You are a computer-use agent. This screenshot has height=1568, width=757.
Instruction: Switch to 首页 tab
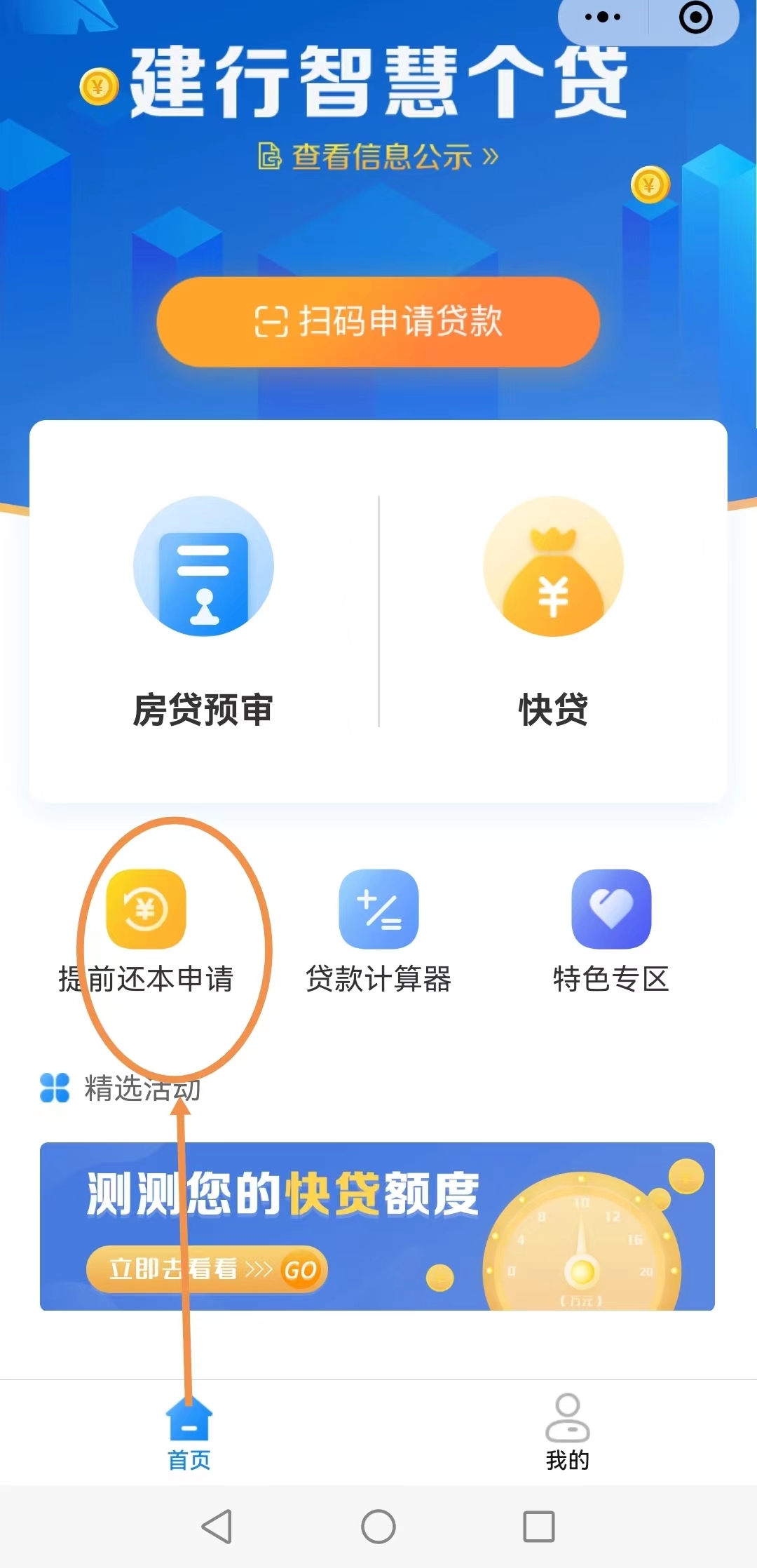click(x=189, y=1433)
